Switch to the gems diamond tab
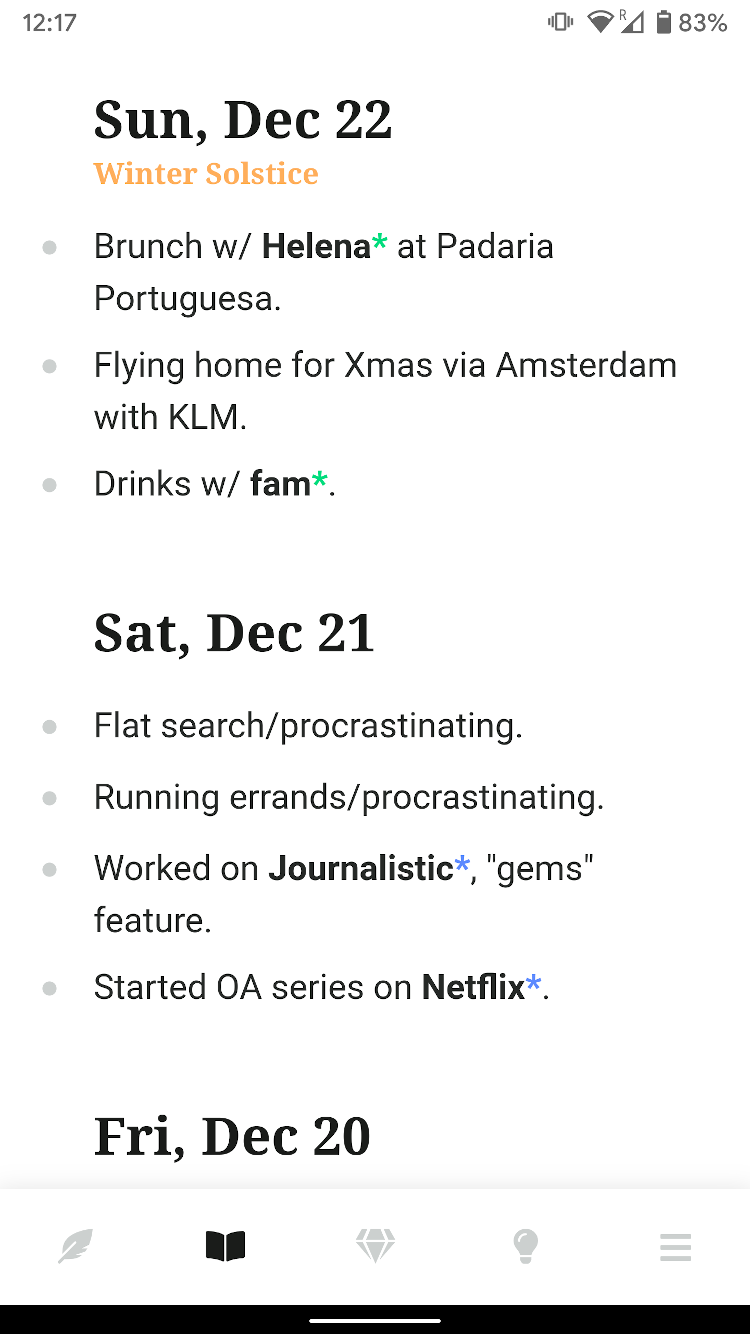This screenshot has height=1334, width=750. tap(375, 1247)
